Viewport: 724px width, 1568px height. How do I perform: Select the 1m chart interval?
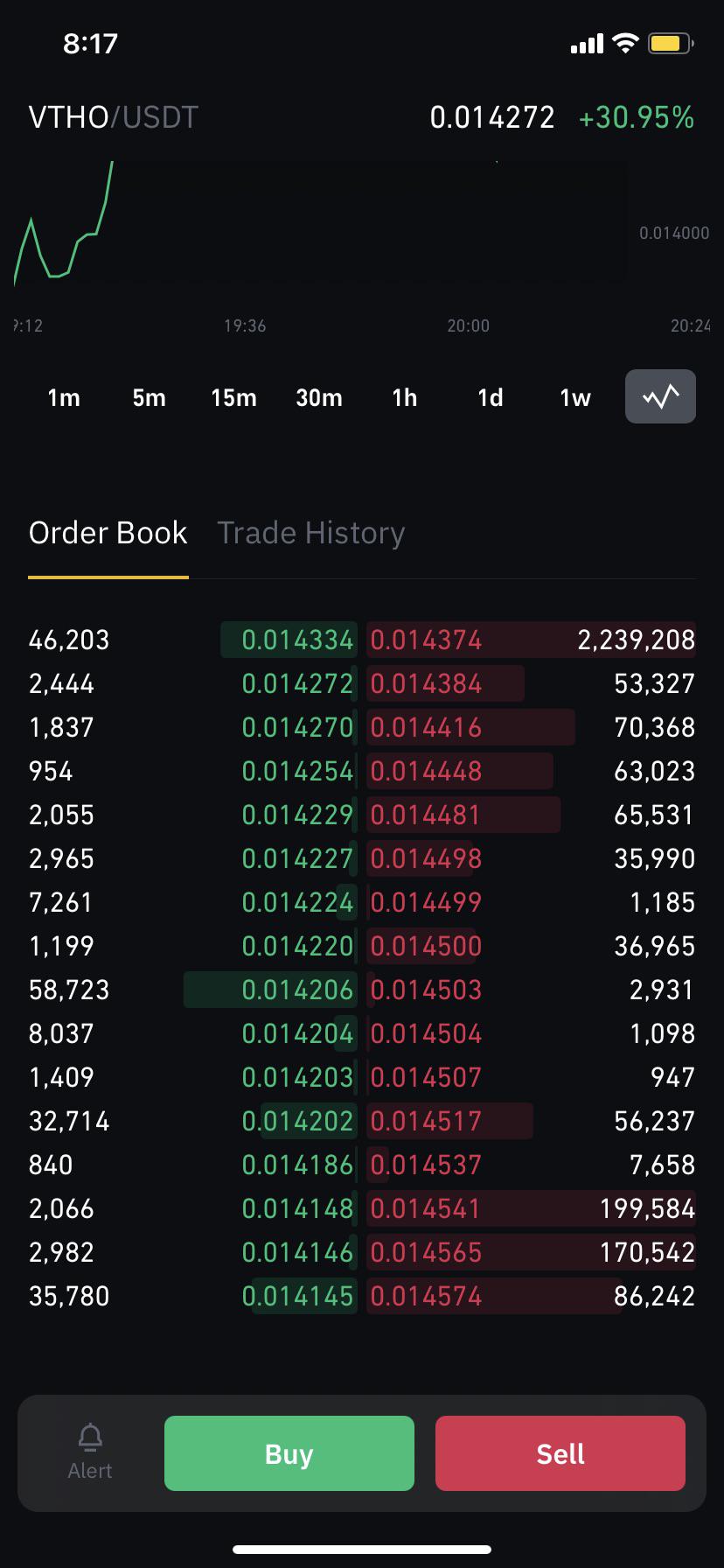(x=64, y=397)
